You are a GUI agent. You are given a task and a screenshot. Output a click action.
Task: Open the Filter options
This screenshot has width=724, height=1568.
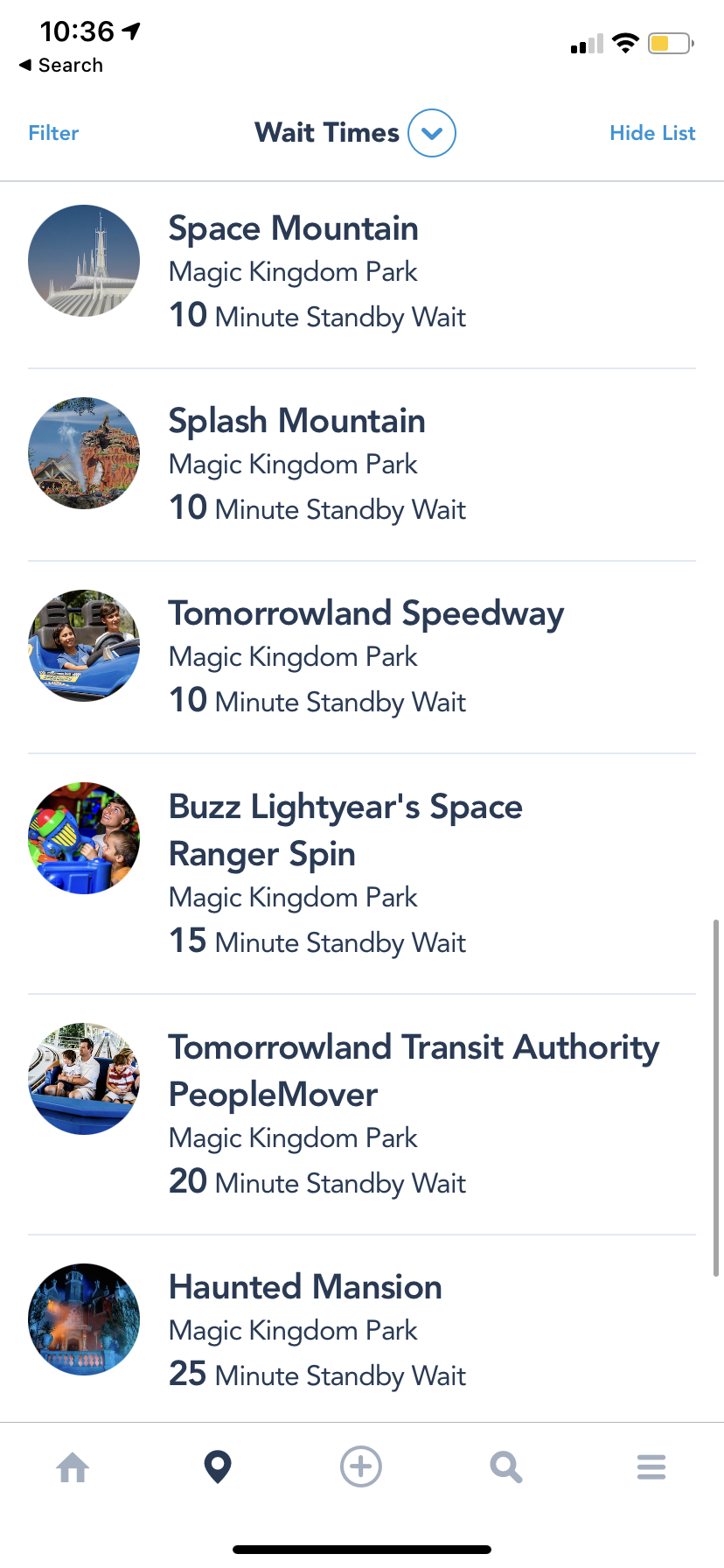pos(53,133)
